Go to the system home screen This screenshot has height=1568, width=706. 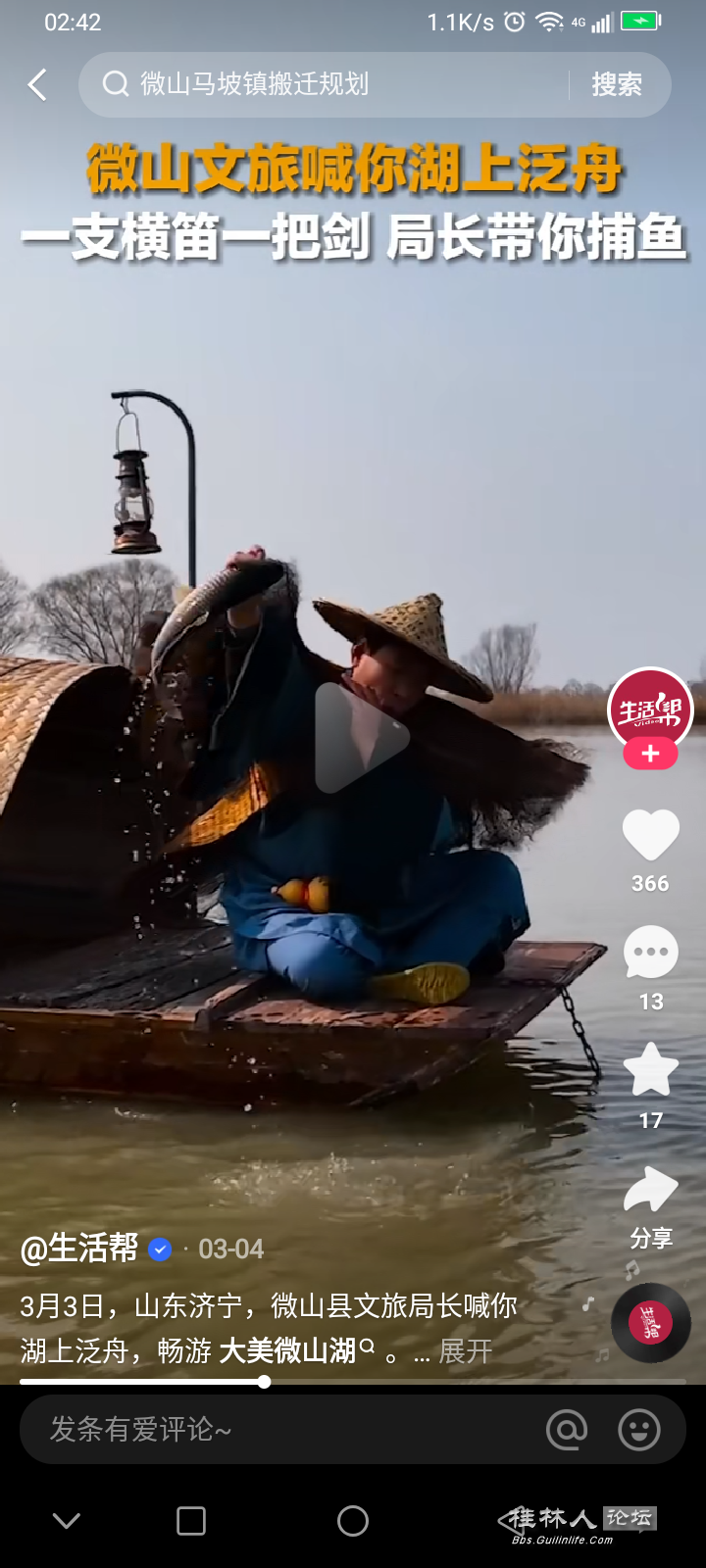(353, 1521)
